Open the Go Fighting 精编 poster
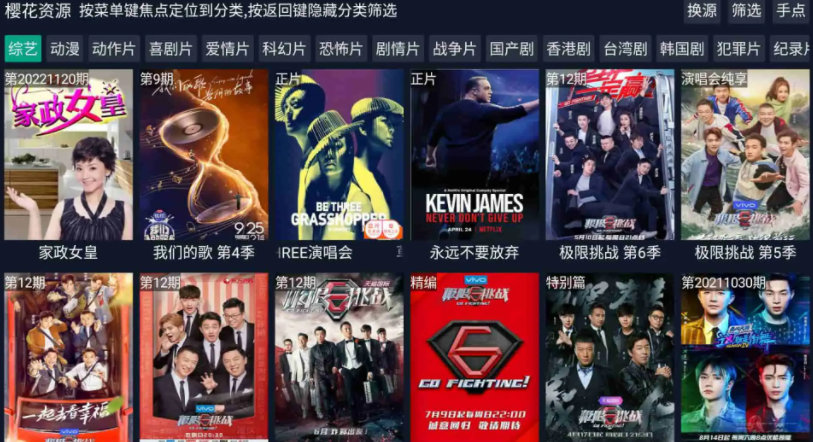The width and height of the screenshot is (813, 442). [x=475, y=357]
